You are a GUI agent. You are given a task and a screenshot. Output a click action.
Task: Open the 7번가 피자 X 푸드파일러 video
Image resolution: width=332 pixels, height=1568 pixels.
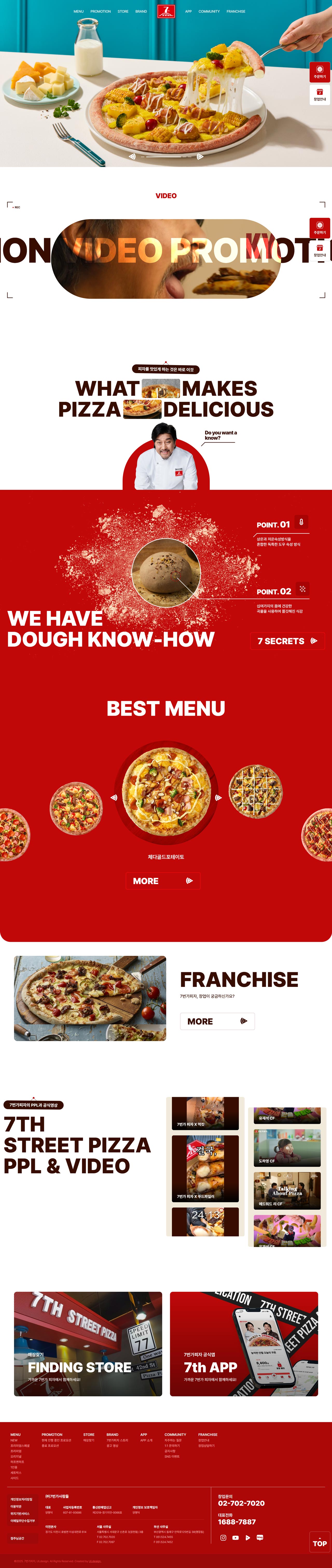(x=205, y=1167)
